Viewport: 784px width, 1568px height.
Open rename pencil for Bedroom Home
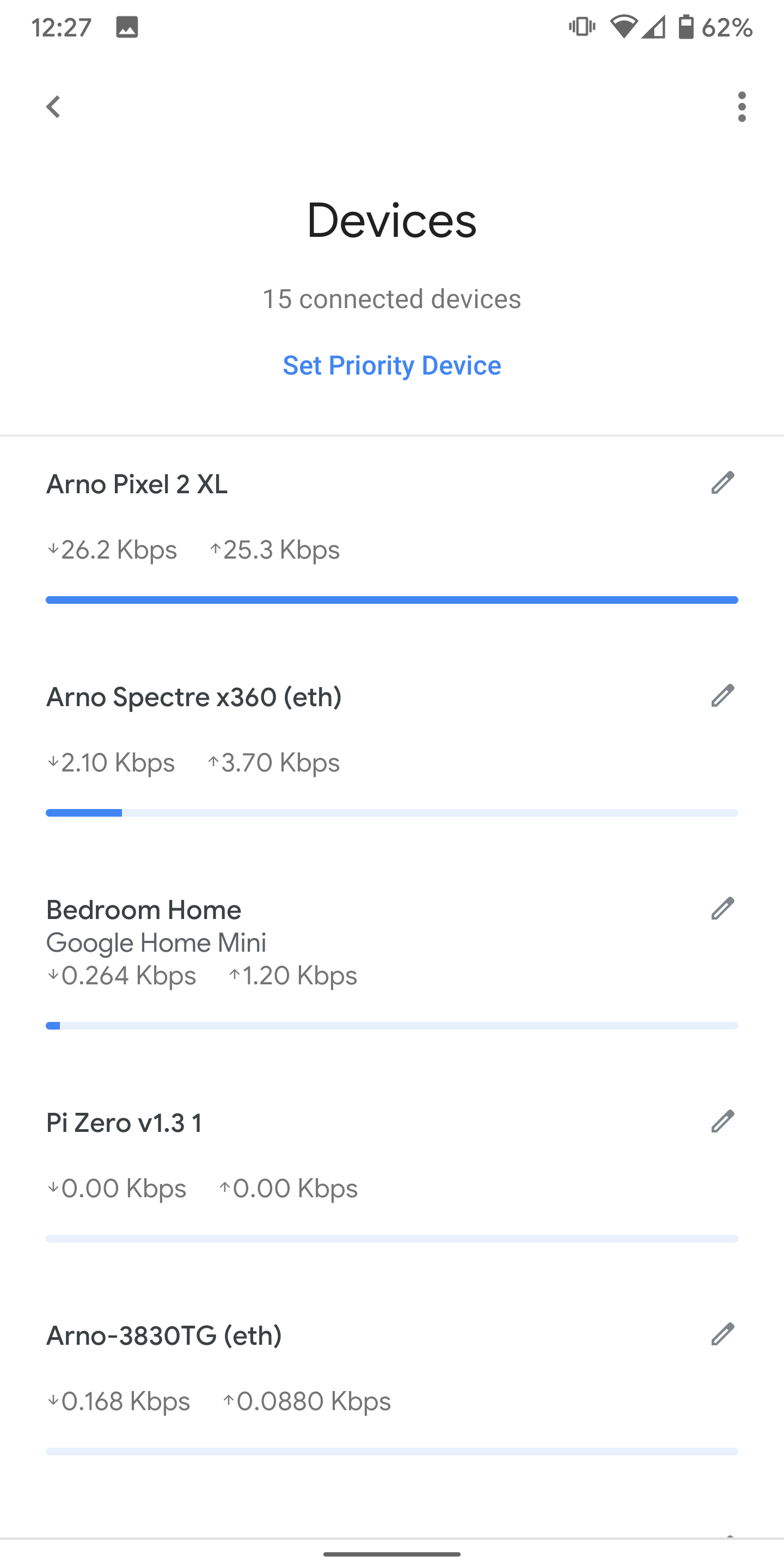click(x=722, y=909)
